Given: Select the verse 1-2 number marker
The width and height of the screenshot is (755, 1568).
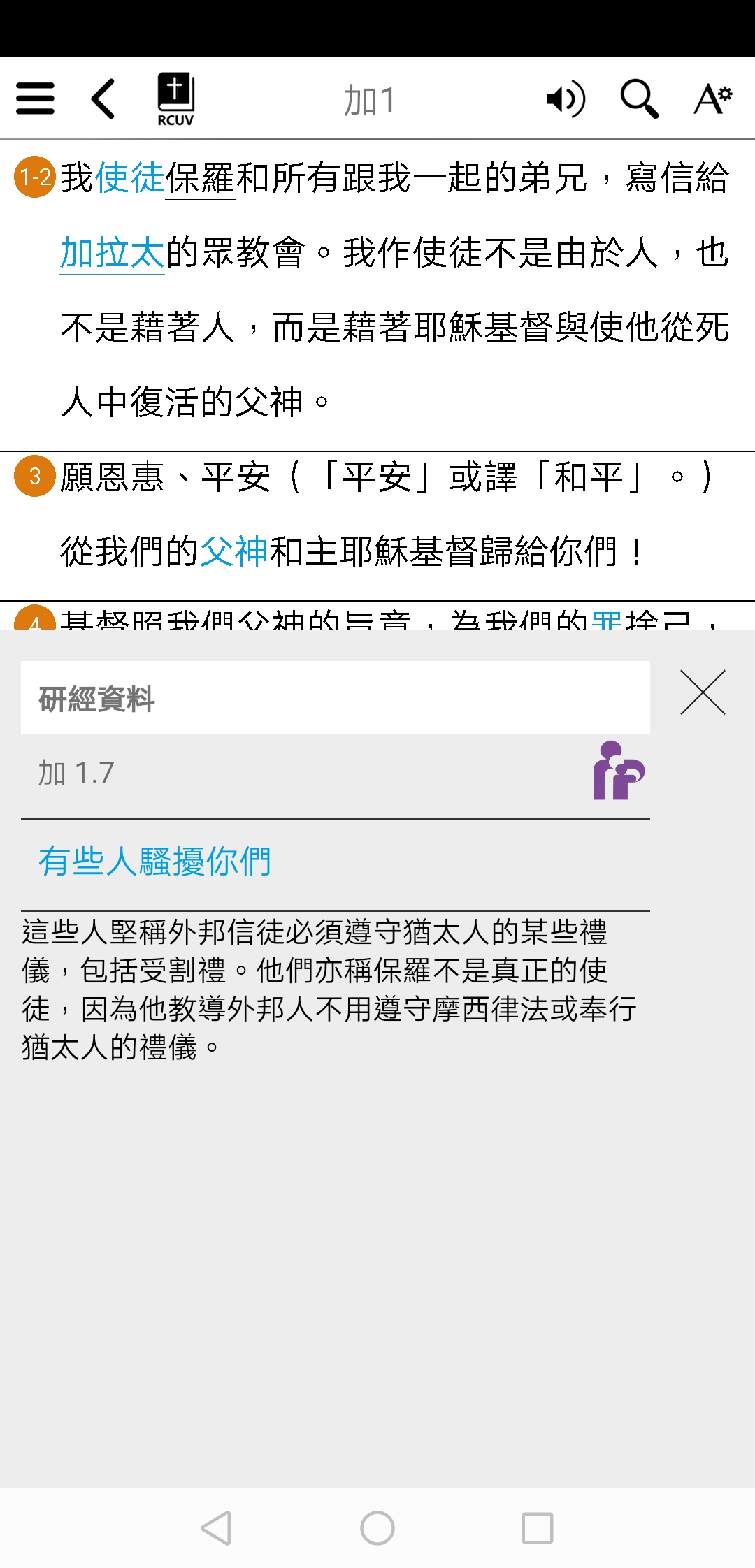Looking at the screenshot, I should [x=35, y=177].
